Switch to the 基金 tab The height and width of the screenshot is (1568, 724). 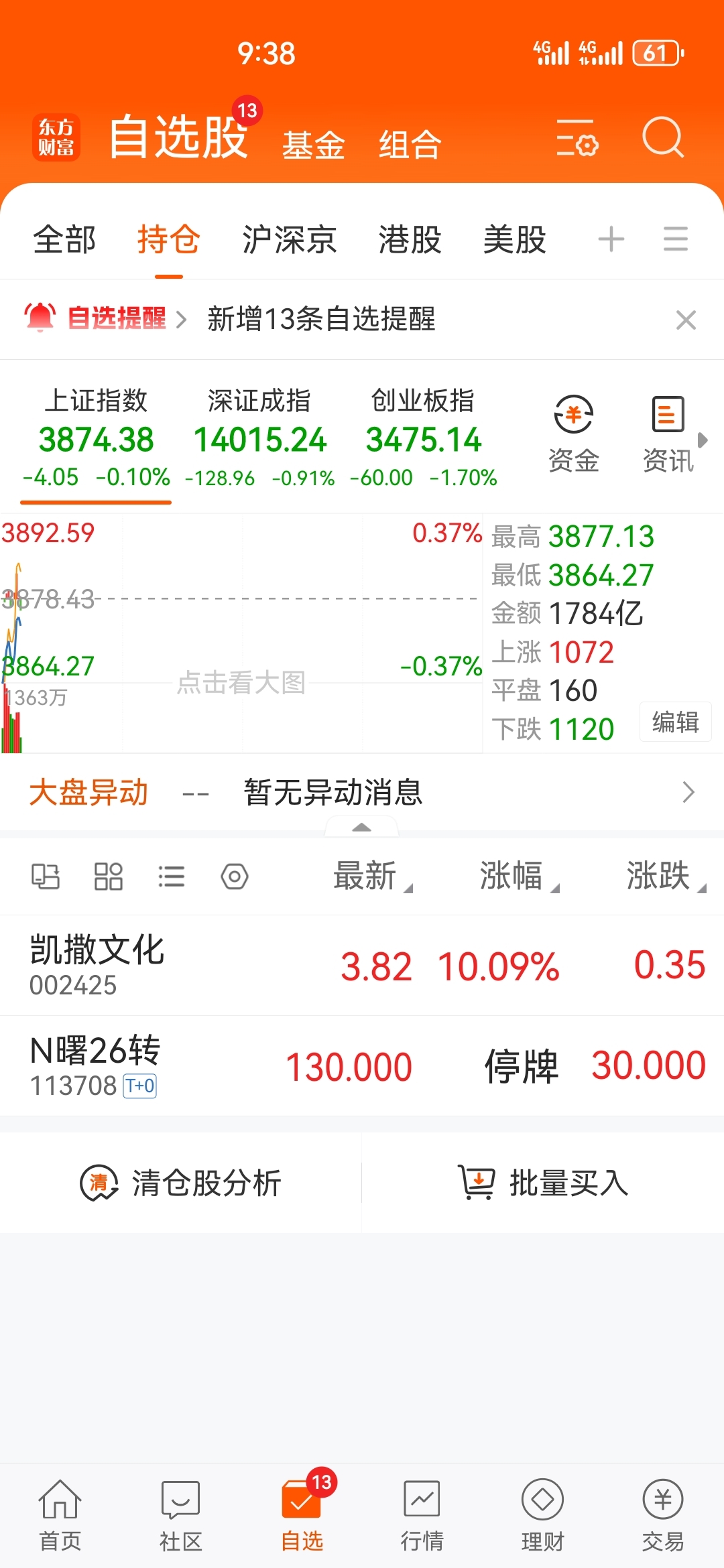(313, 145)
